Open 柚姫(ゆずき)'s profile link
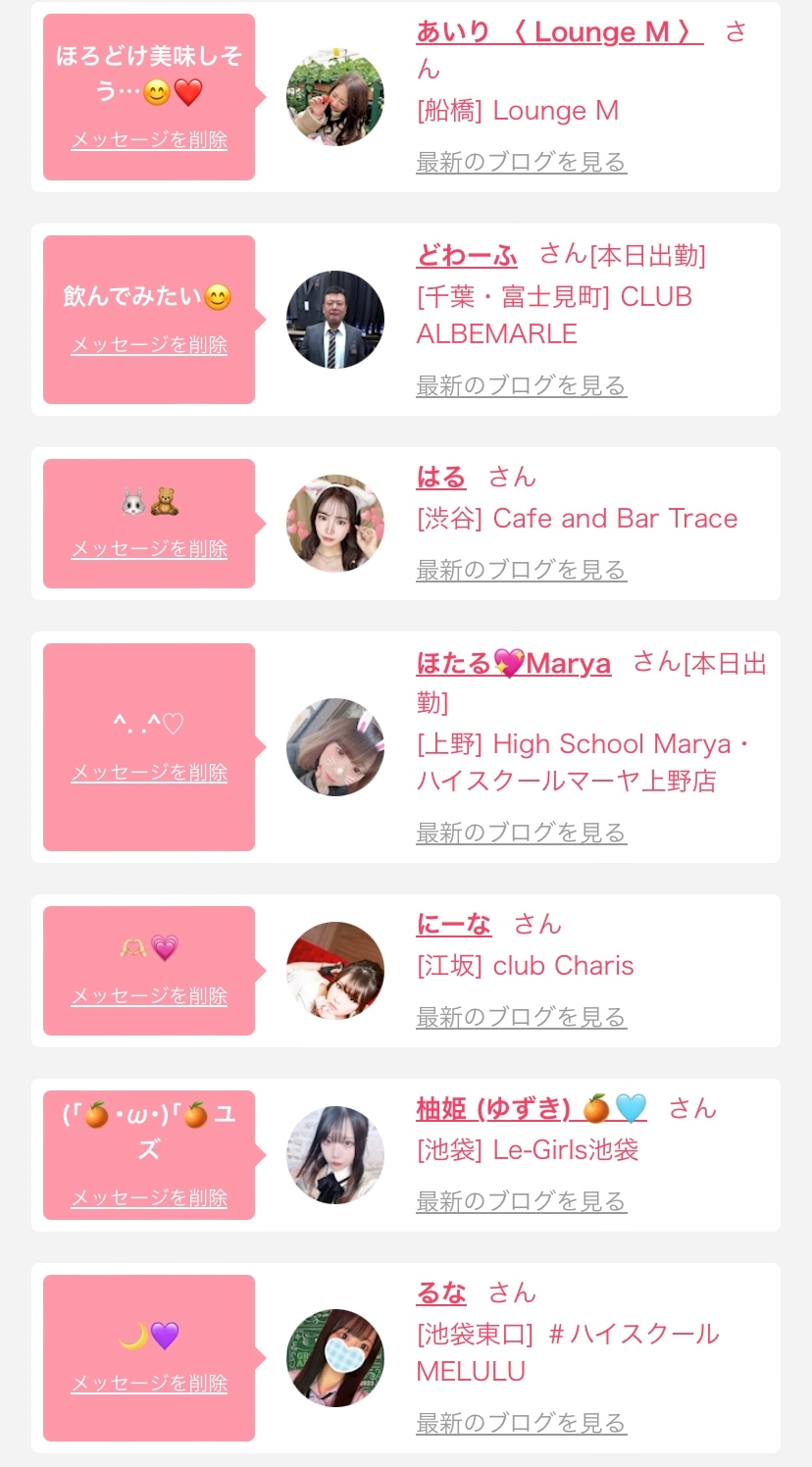Screen dimensions: 812x1467 click(x=532, y=1109)
